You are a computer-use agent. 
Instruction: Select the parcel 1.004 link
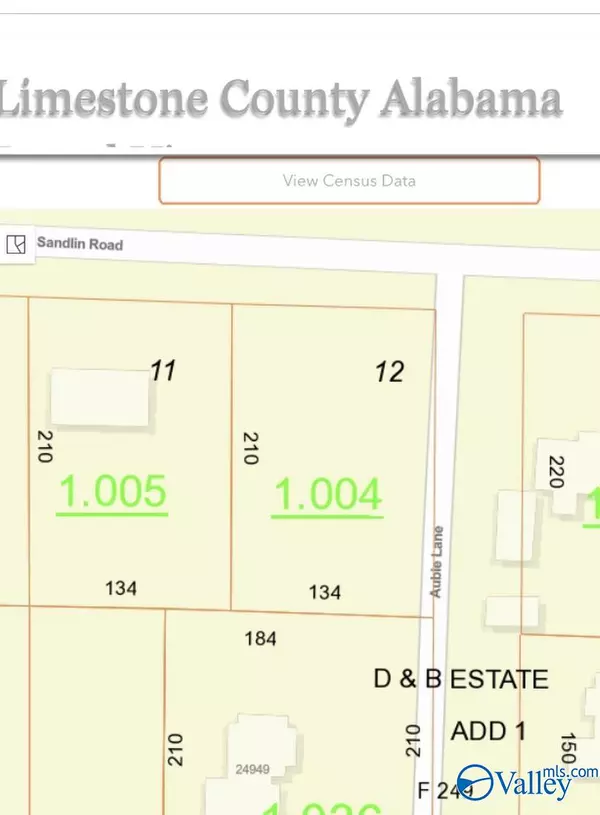tap(327, 495)
